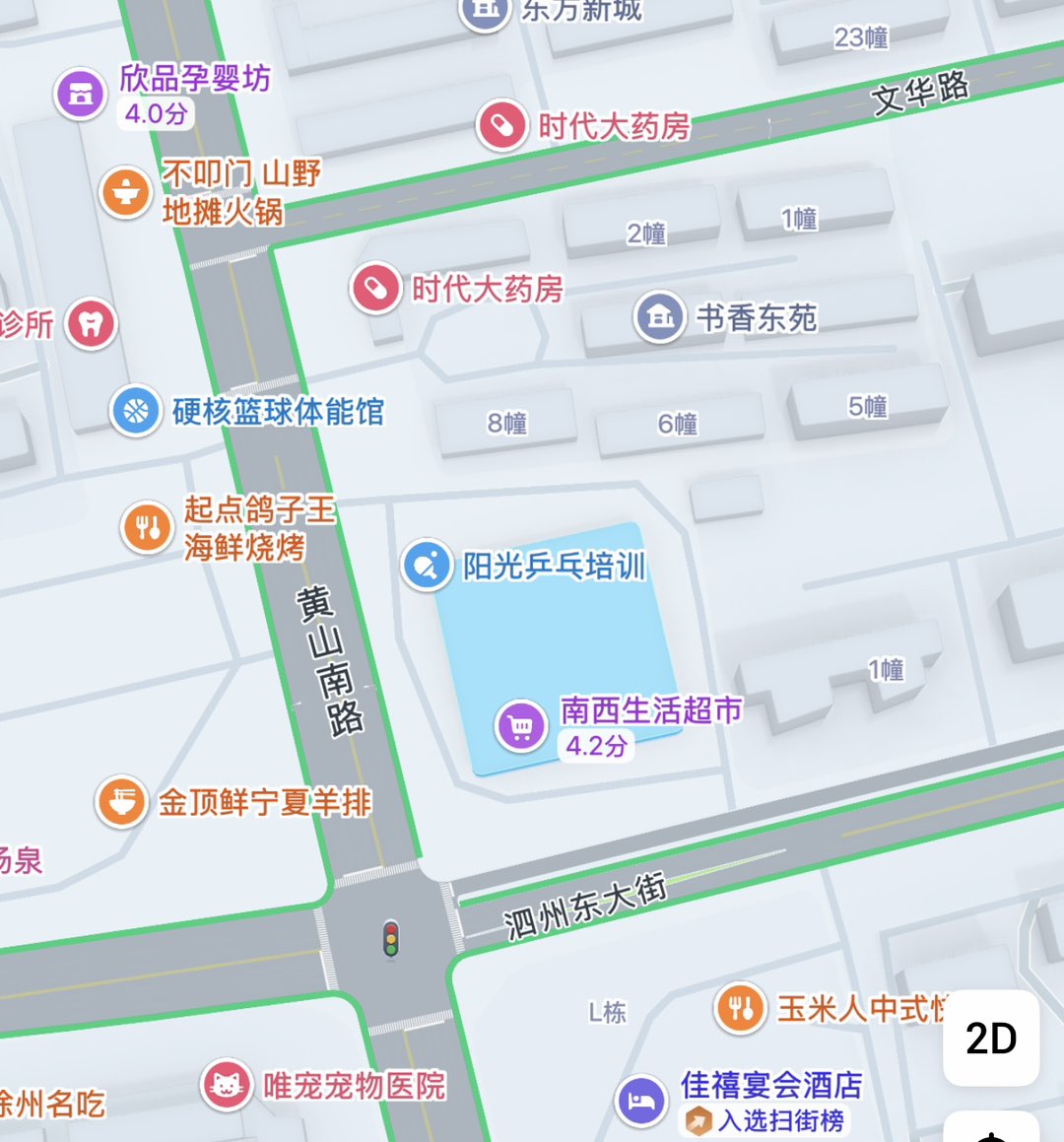1064x1142 pixels.
Task: Tap the 时代大药房 marker near 文华路
Action: click(502, 126)
